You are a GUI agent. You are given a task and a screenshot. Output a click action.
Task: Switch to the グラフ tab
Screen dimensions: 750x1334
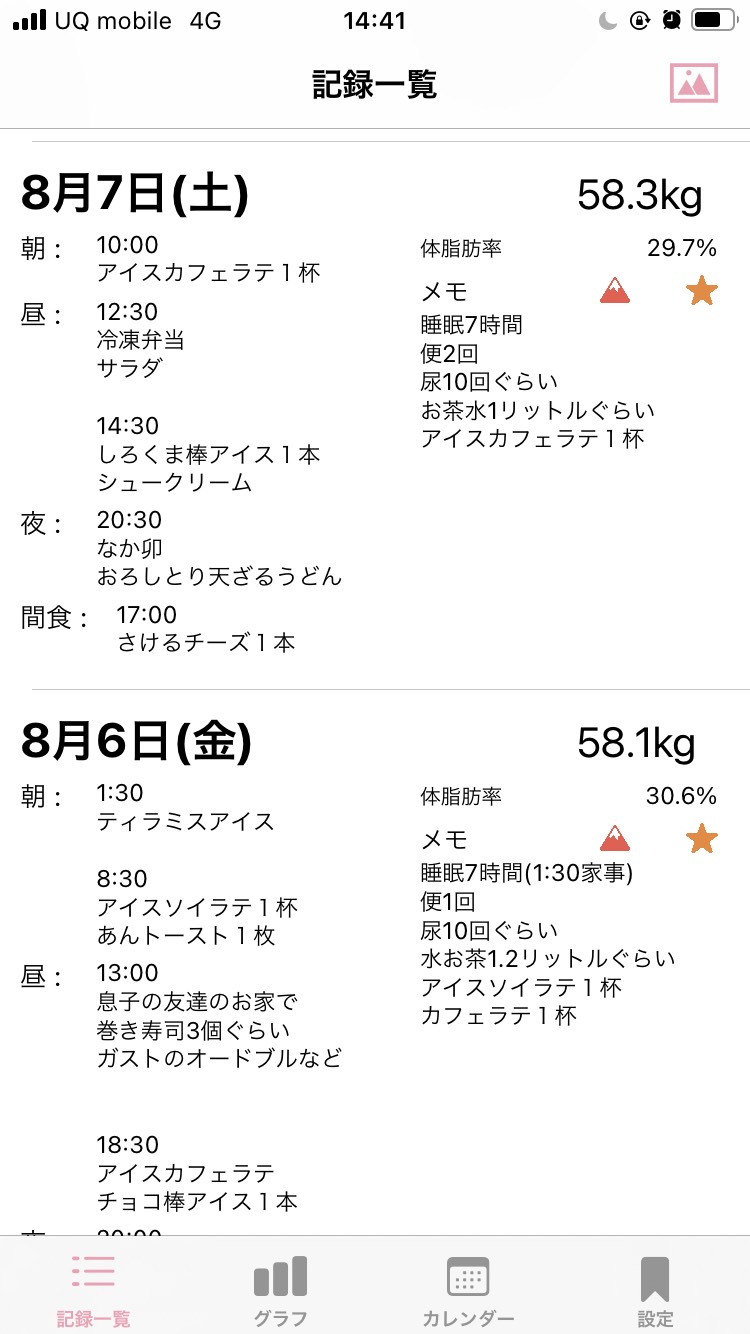281,1291
